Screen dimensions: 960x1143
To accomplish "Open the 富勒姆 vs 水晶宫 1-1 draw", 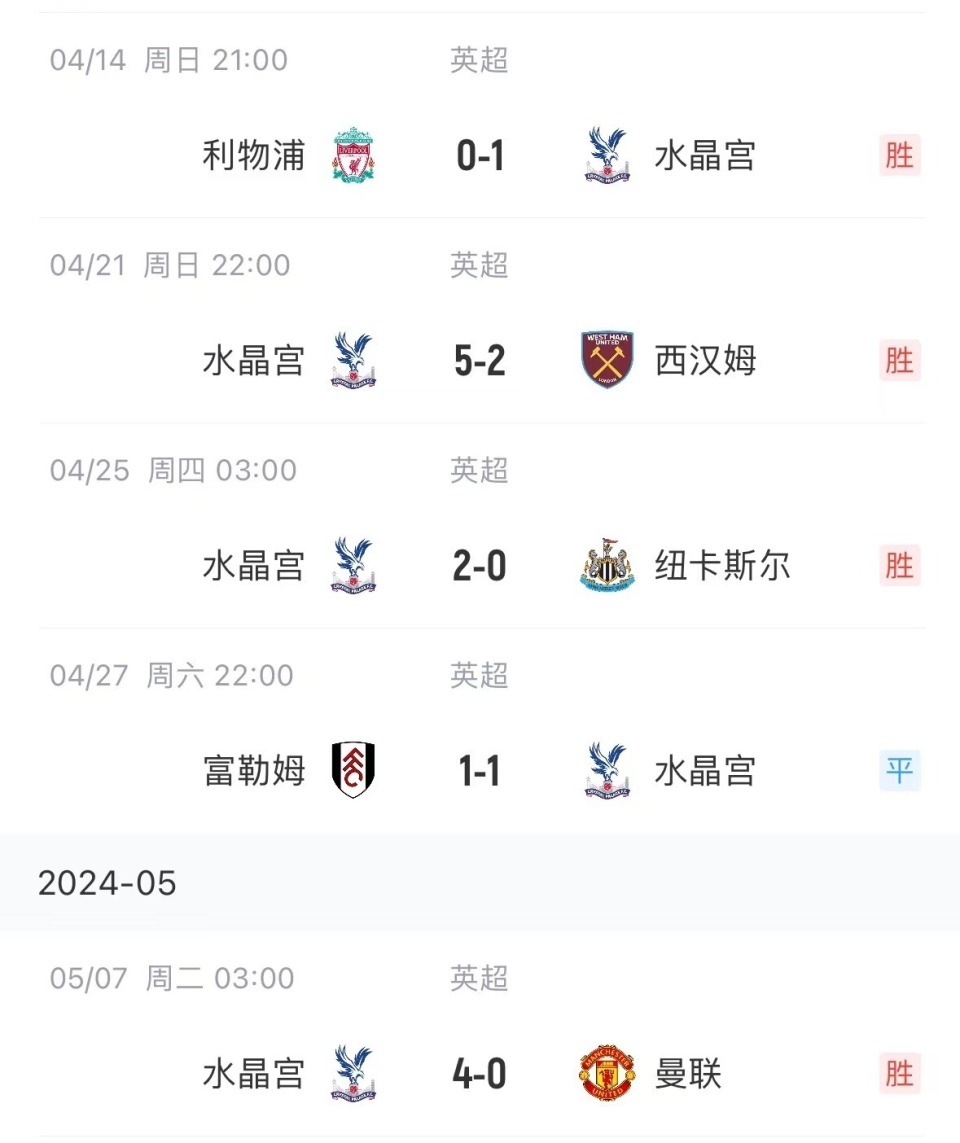I will [x=480, y=771].
